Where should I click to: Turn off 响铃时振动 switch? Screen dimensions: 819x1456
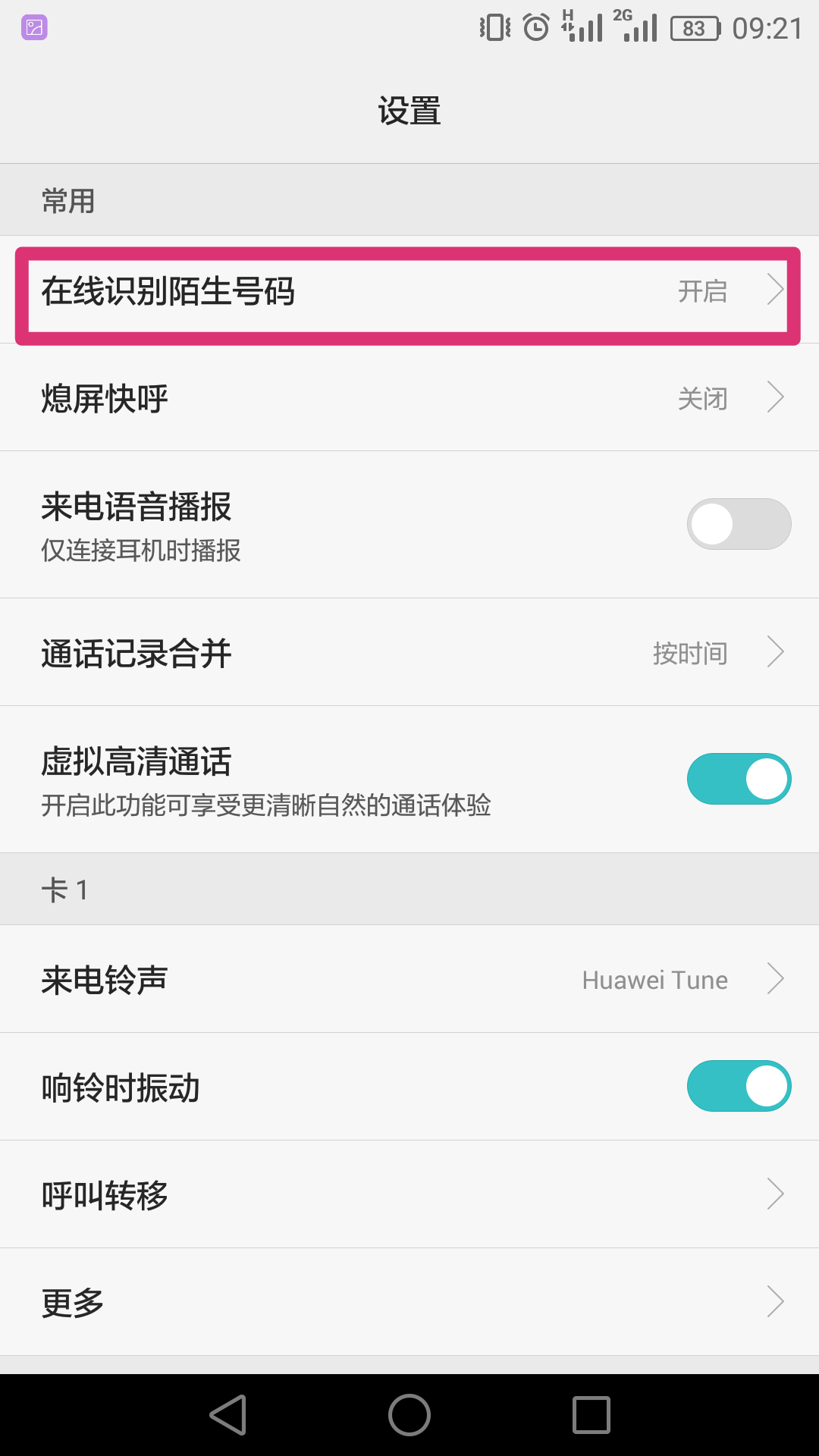(x=739, y=1086)
